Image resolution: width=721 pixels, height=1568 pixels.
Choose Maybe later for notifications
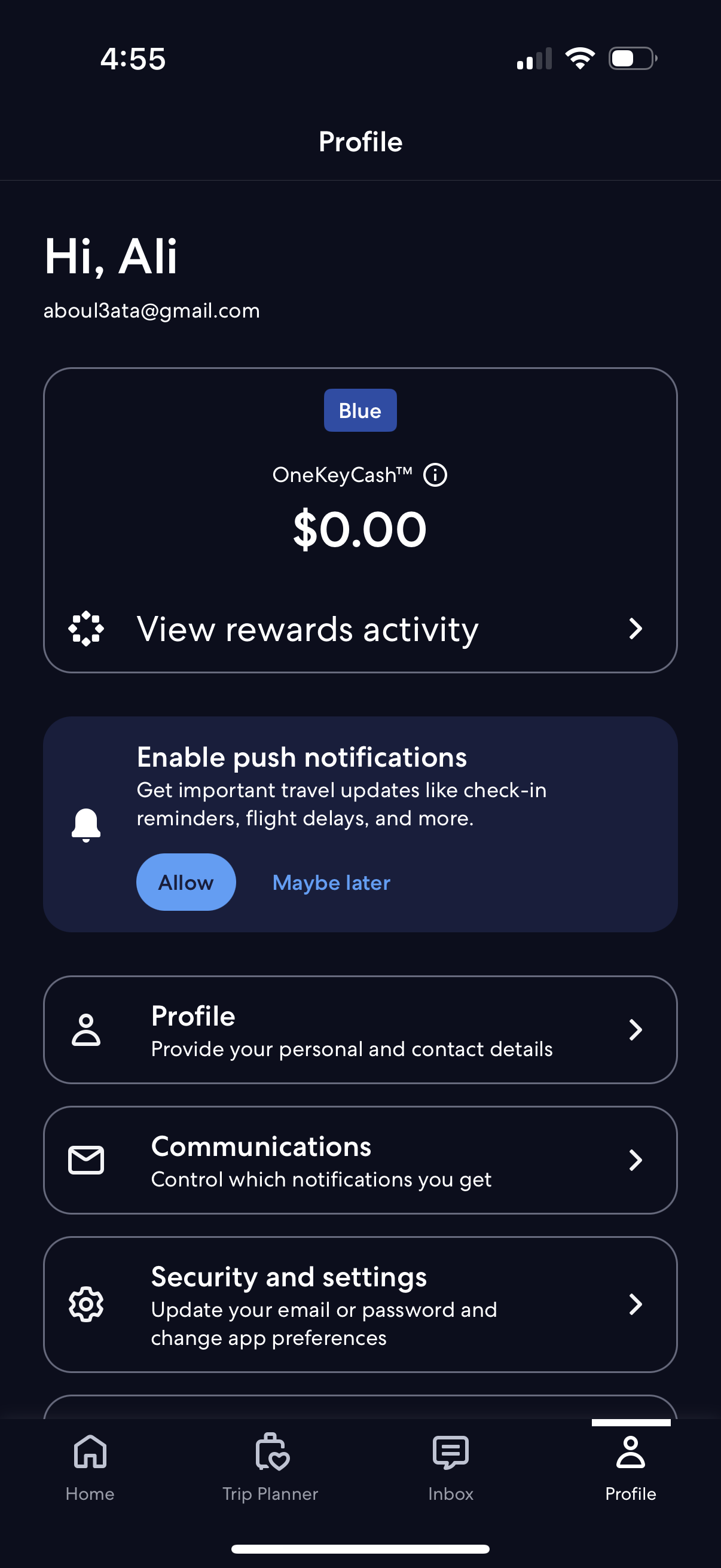click(331, 882)
